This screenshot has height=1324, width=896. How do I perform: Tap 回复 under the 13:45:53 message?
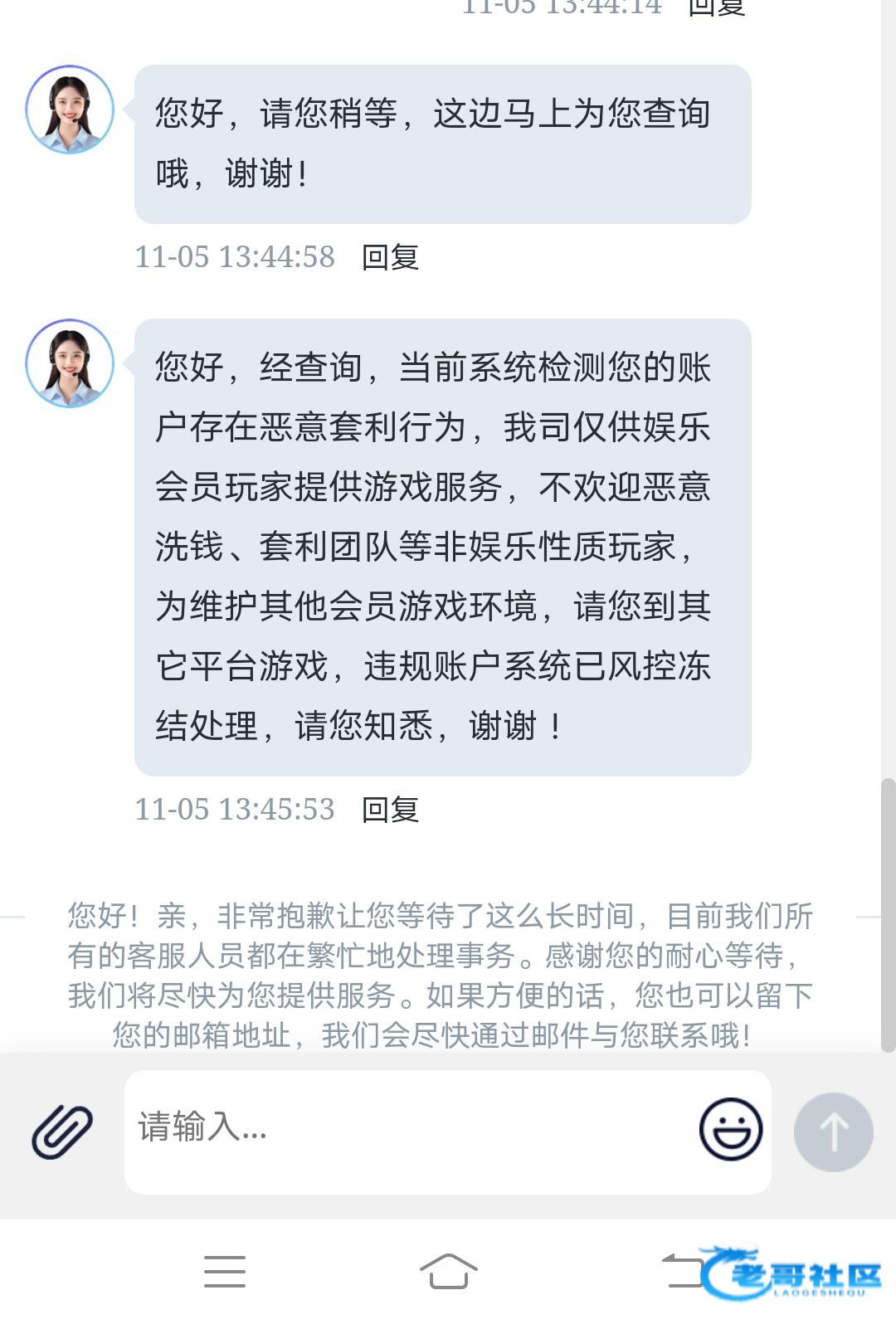(390, 810)
